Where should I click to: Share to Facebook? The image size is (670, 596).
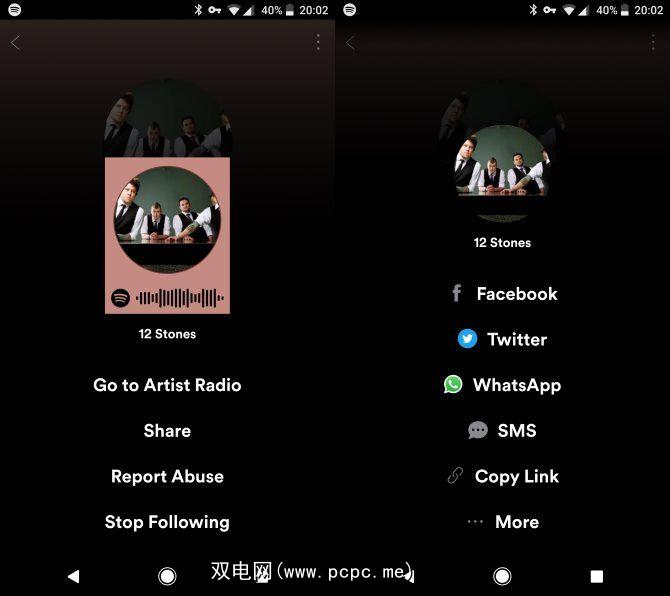point(503,294)
